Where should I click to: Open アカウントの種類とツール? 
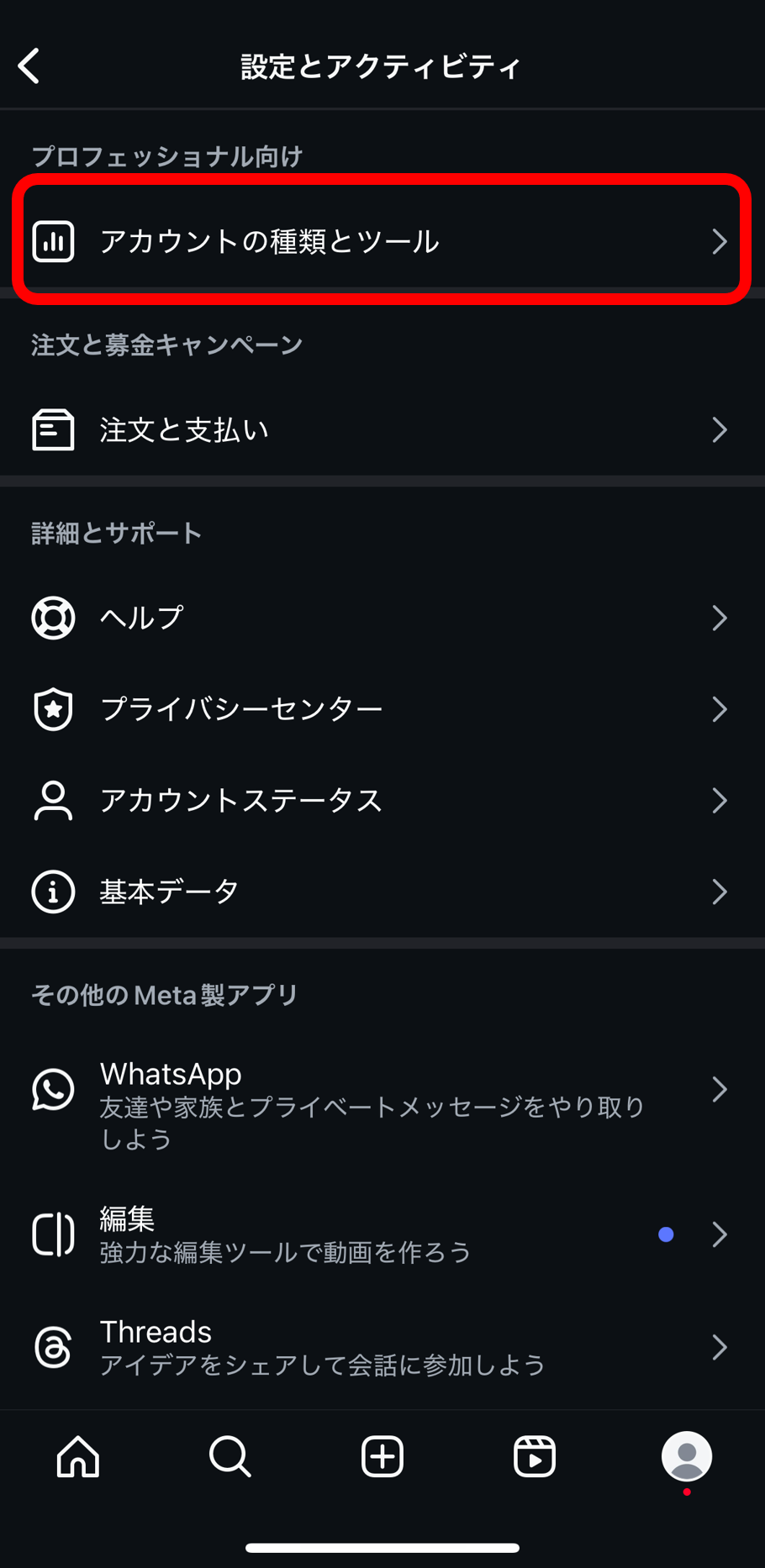382,241
